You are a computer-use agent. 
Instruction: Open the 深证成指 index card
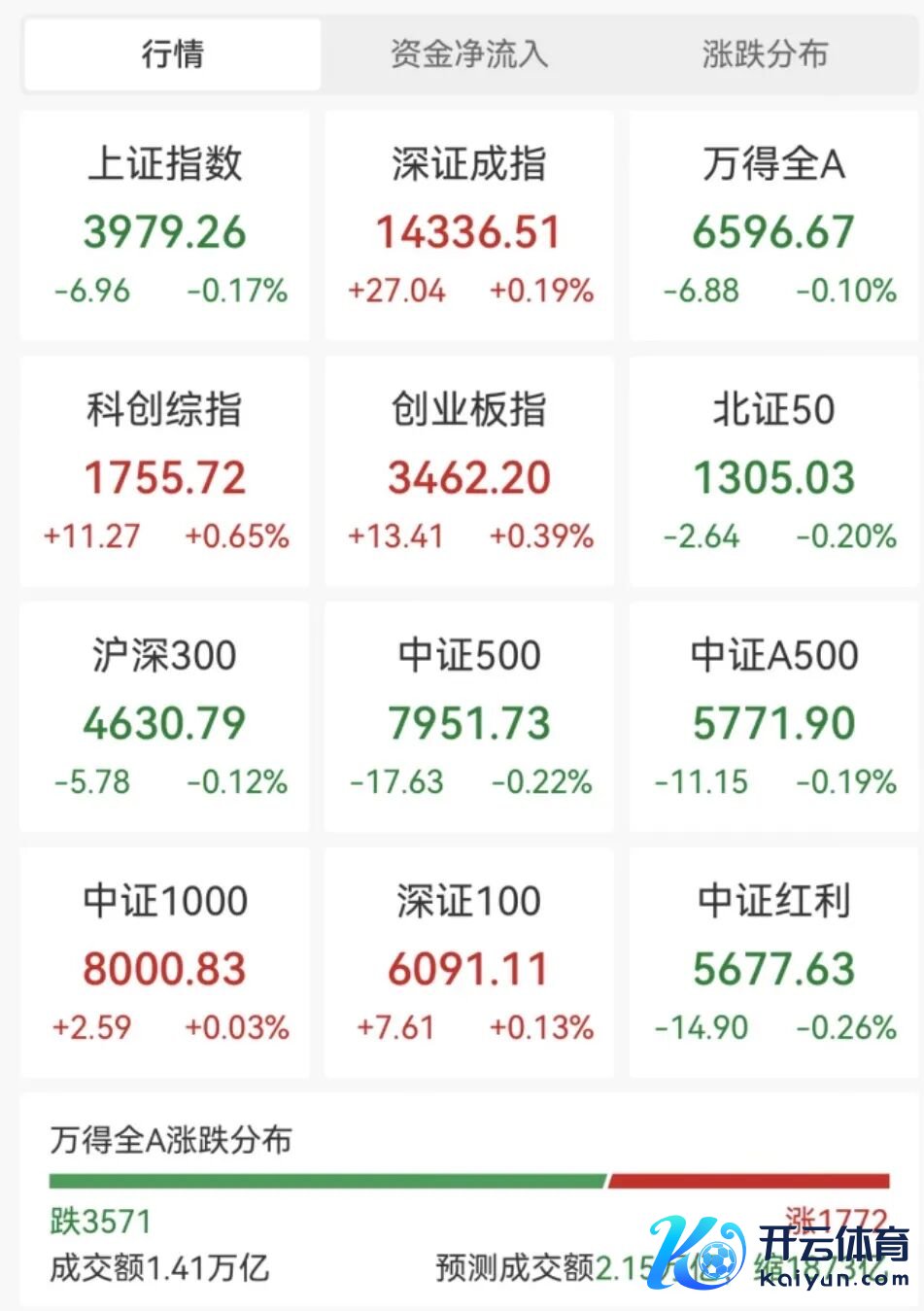coord(469,226)
